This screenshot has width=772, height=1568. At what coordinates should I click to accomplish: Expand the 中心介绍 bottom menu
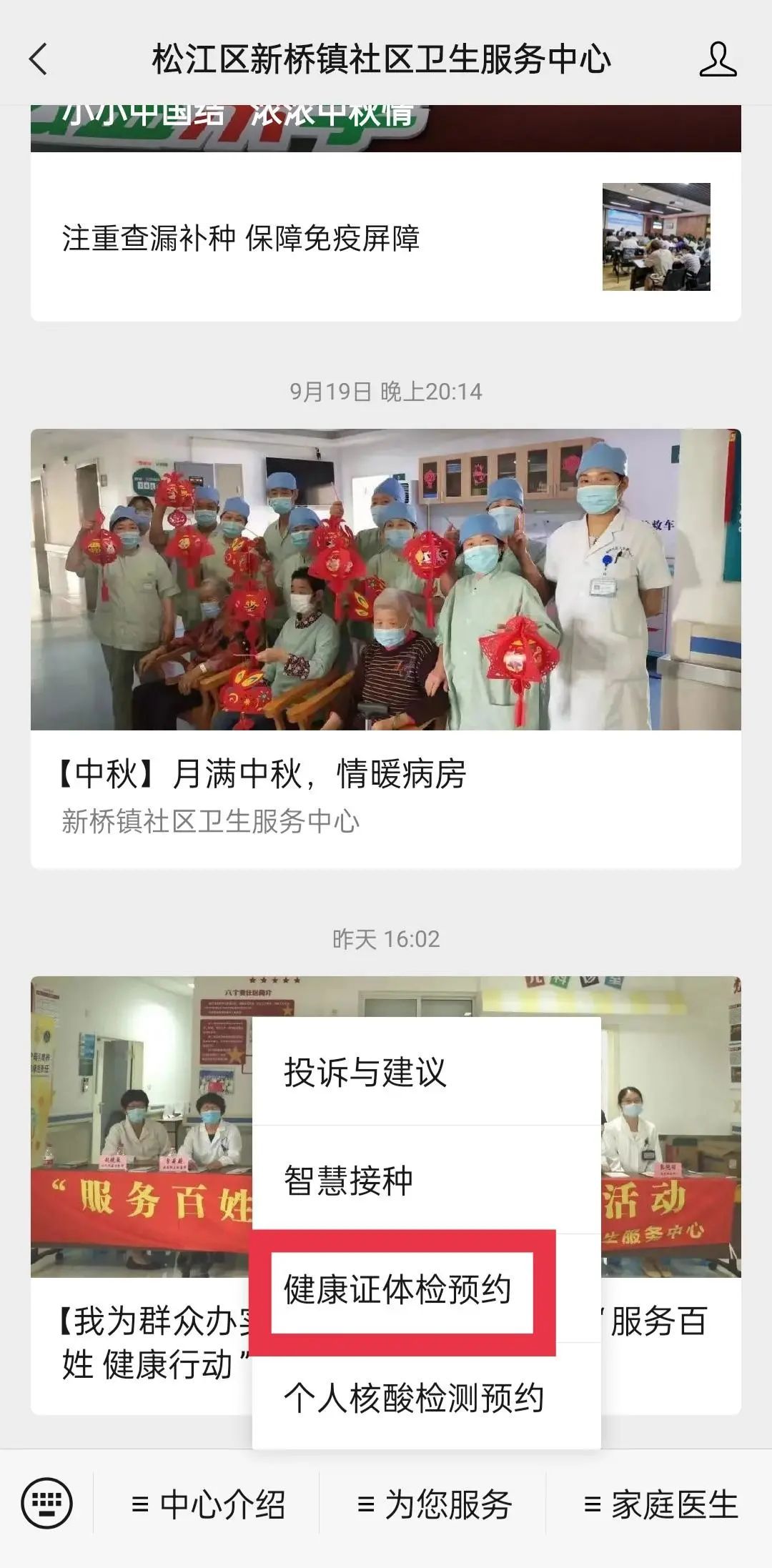coord(208,1504)
